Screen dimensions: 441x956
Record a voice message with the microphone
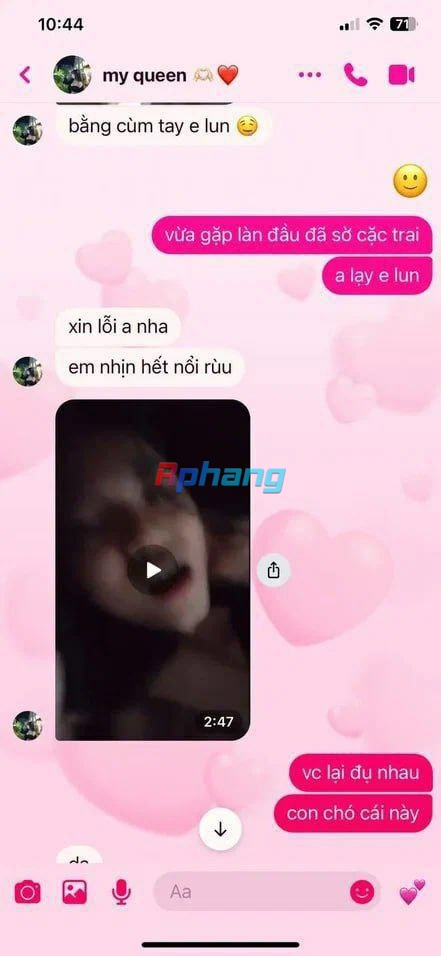121,892
